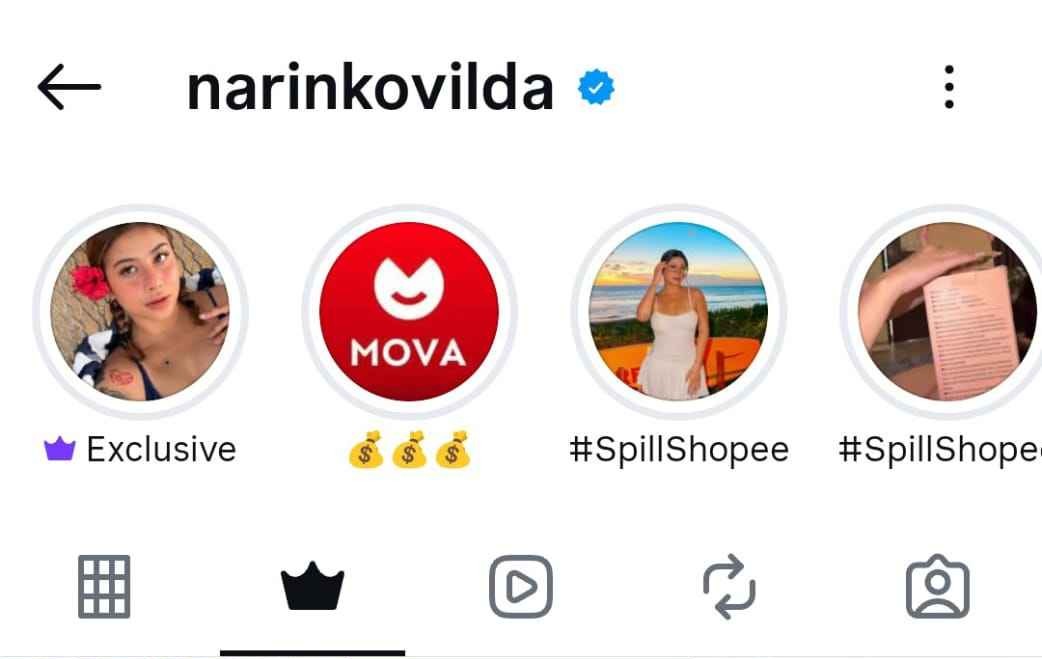
Task: View the MOVA money bags highlight
Action: [x=409, y=311]
